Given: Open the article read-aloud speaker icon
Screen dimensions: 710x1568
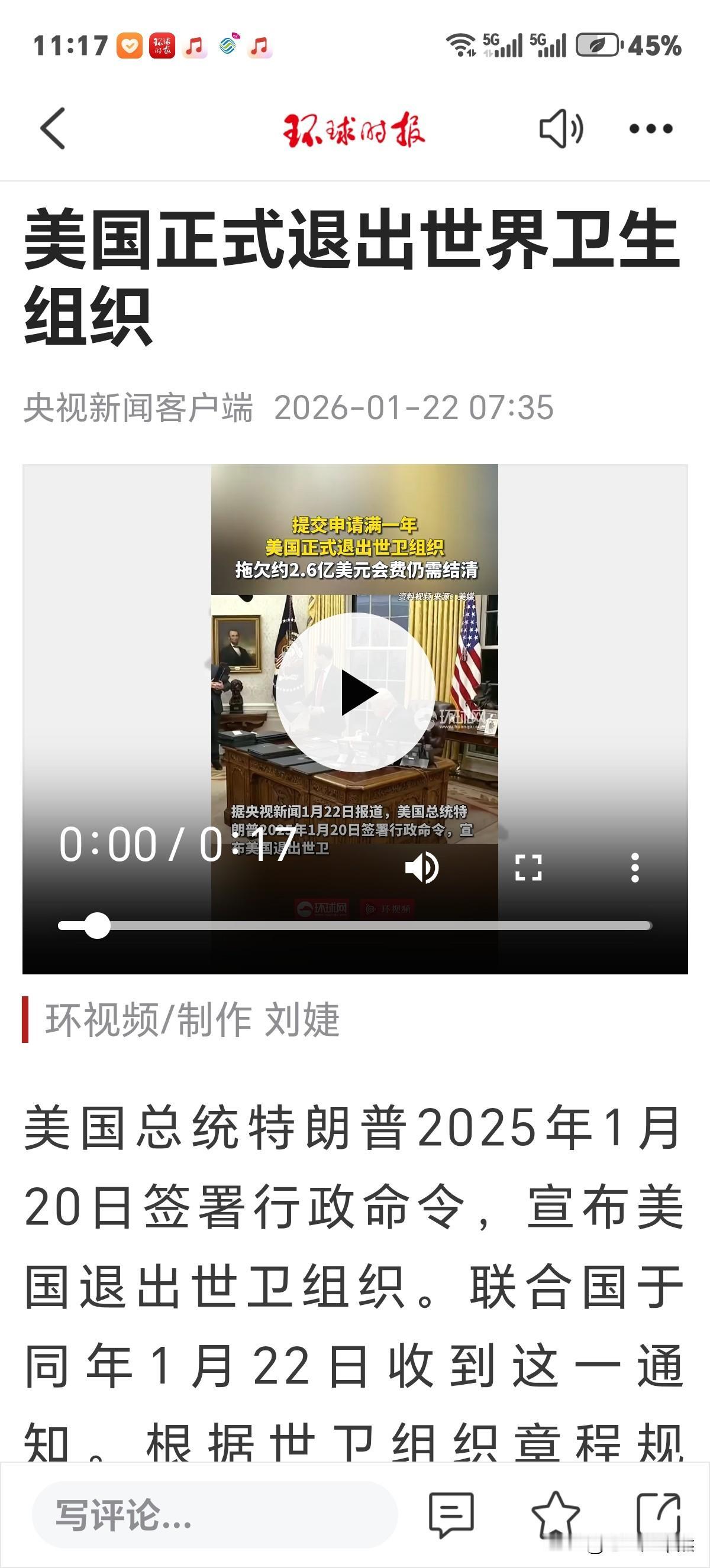Looking at the screenshot, I should [562, 128].
